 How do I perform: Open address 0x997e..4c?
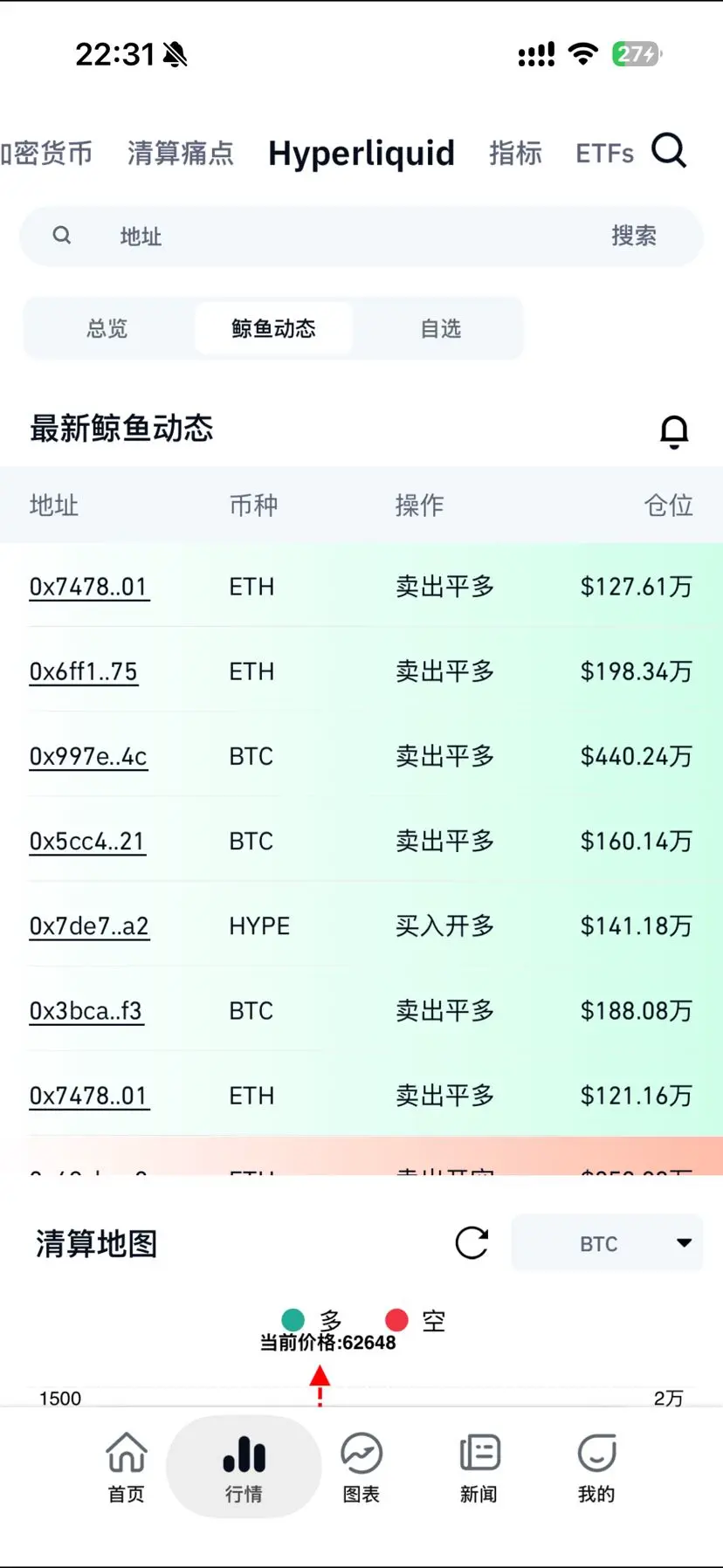pyautogui.click(x=88, y=756)
